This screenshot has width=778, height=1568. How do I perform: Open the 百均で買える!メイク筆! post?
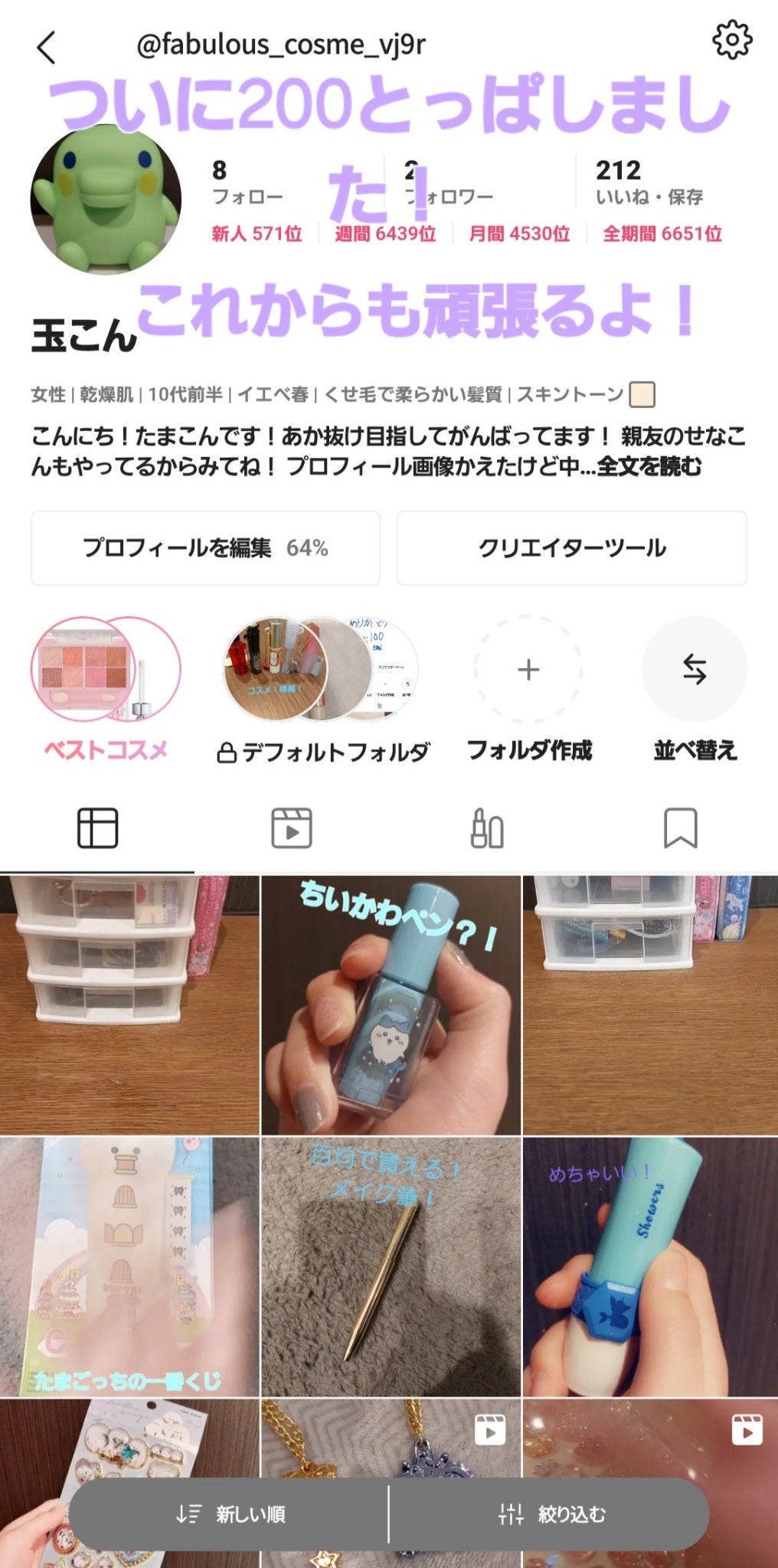point(391,1267)
